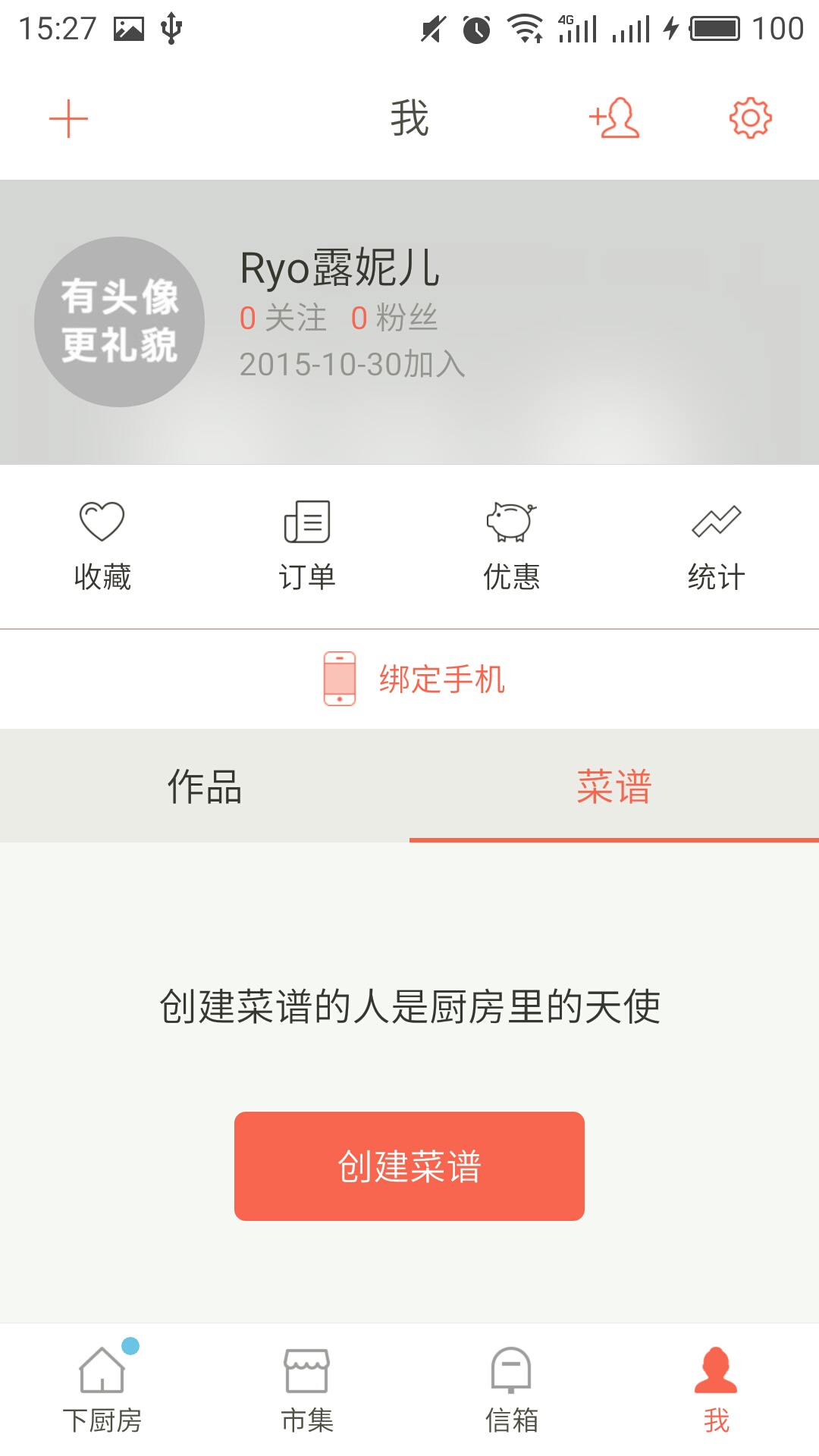
Task: Open the settings gear
Action: point(750,118)
